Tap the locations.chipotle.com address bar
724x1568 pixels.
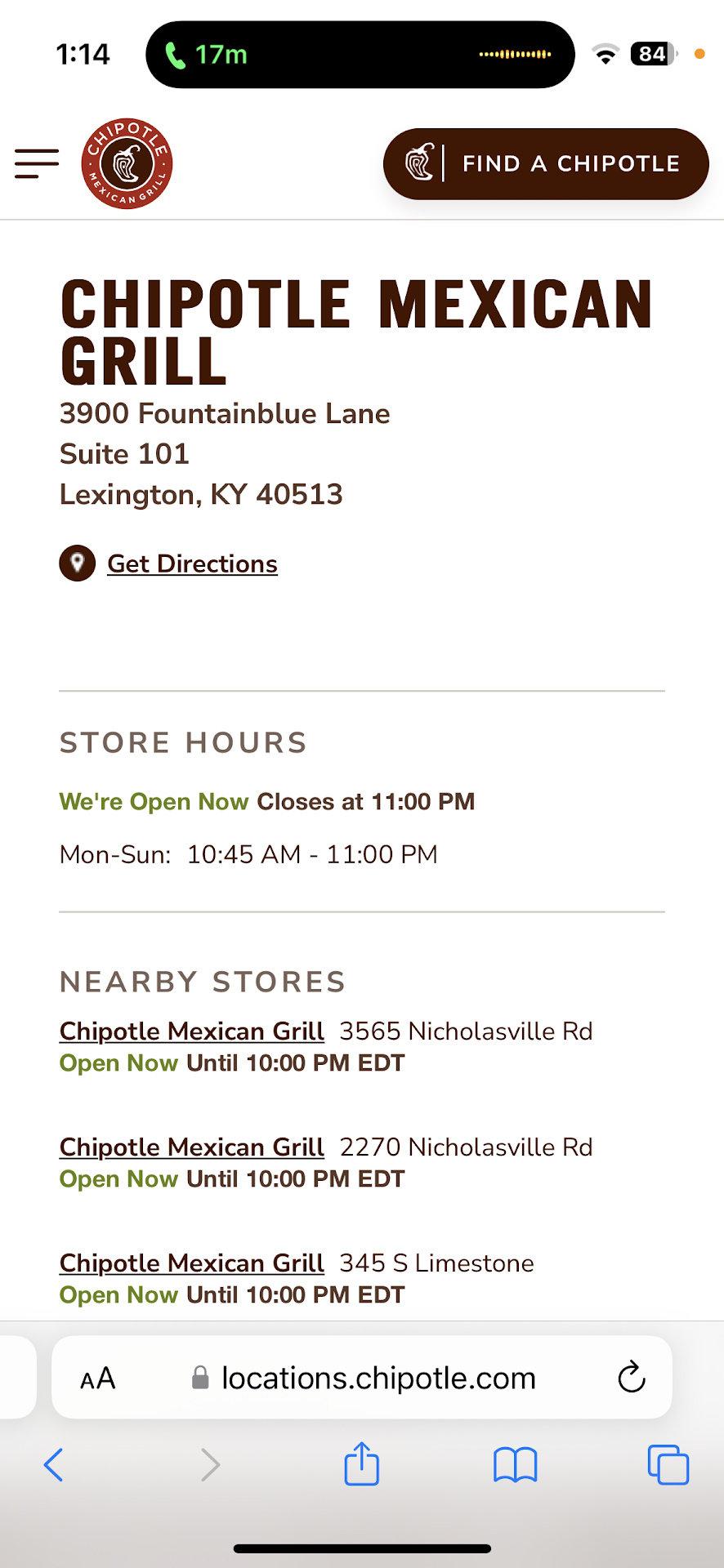[378, 1379]
